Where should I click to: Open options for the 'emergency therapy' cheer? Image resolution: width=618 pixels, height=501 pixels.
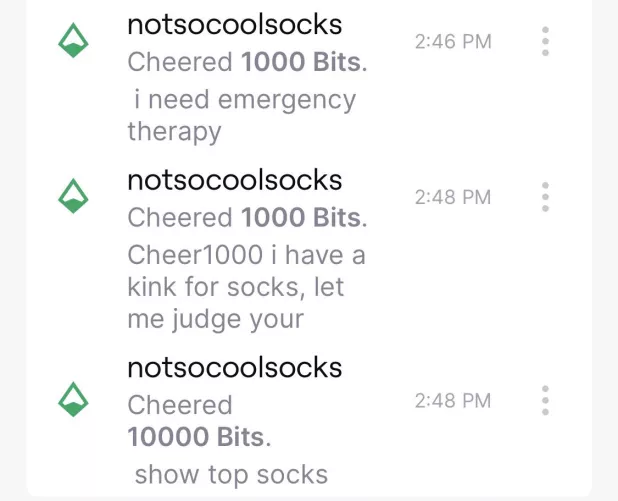(x=545, y=42)
